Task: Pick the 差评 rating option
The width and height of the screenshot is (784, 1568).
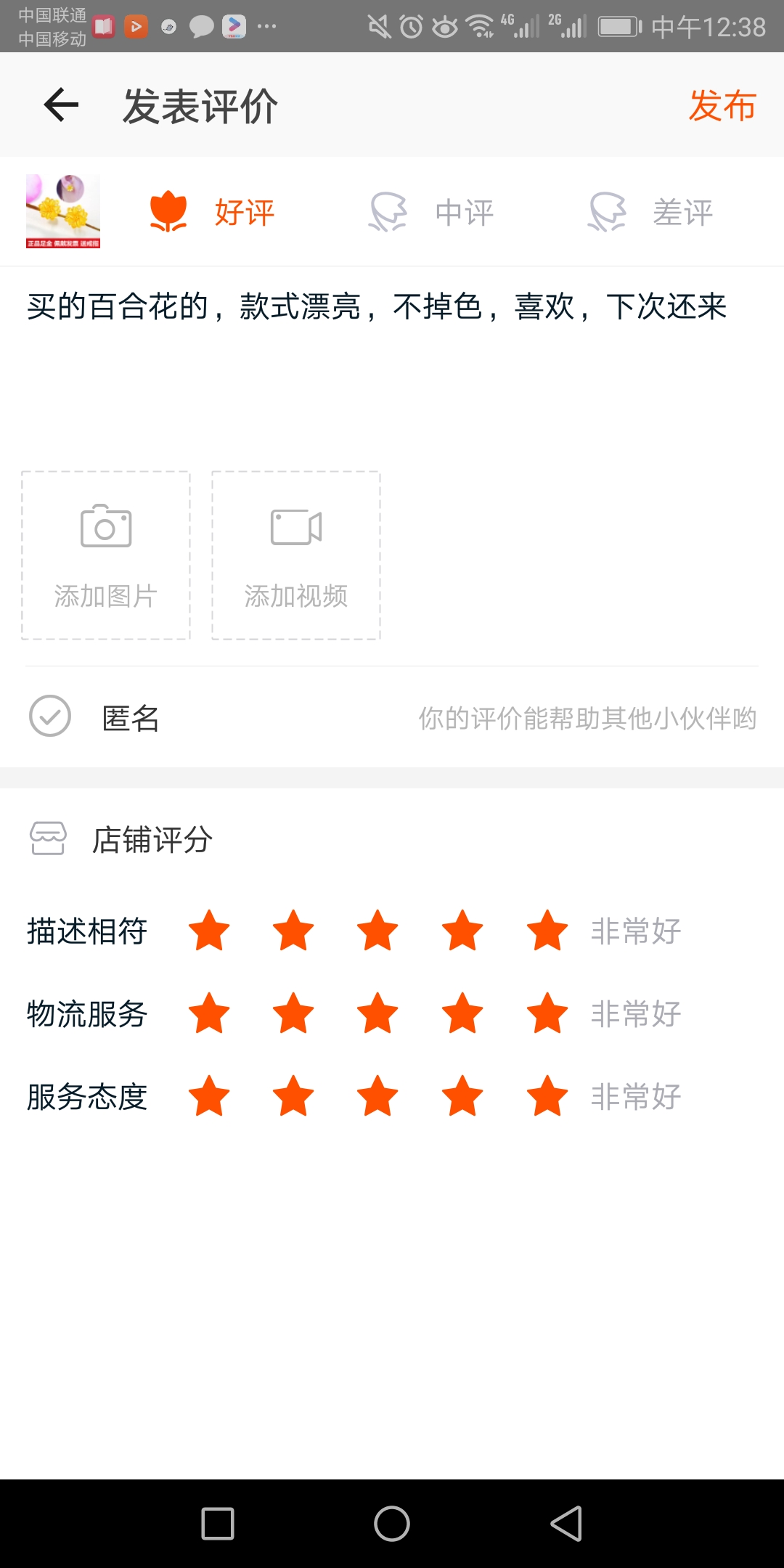Action: (x=650, y=212)
